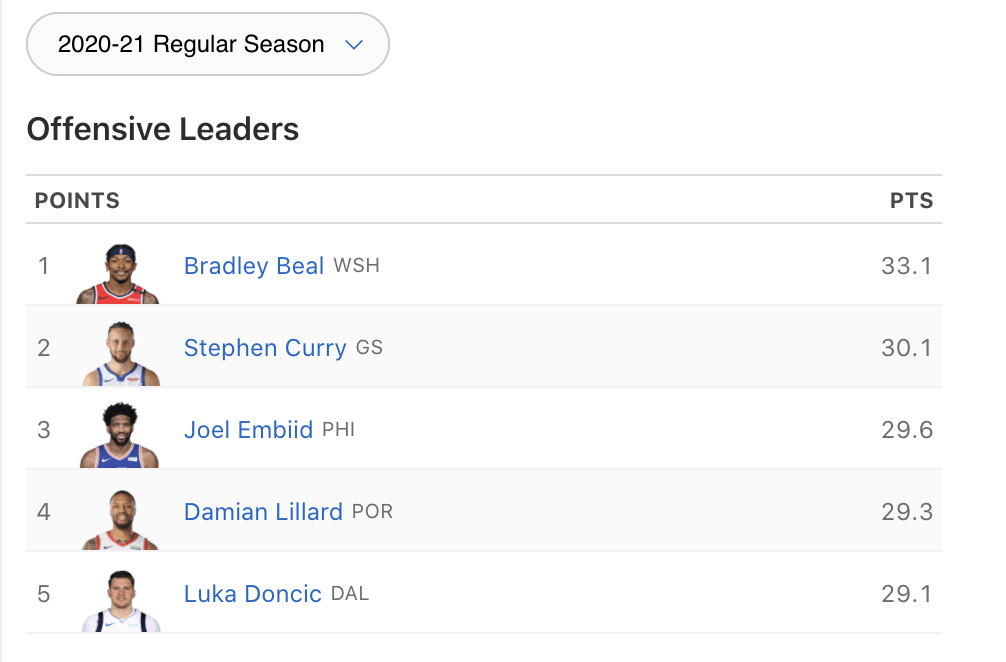The width and height of the screenshot is (1006, 662).
Task: Go to Damian Lillard's player page
Action: (263, 512)
